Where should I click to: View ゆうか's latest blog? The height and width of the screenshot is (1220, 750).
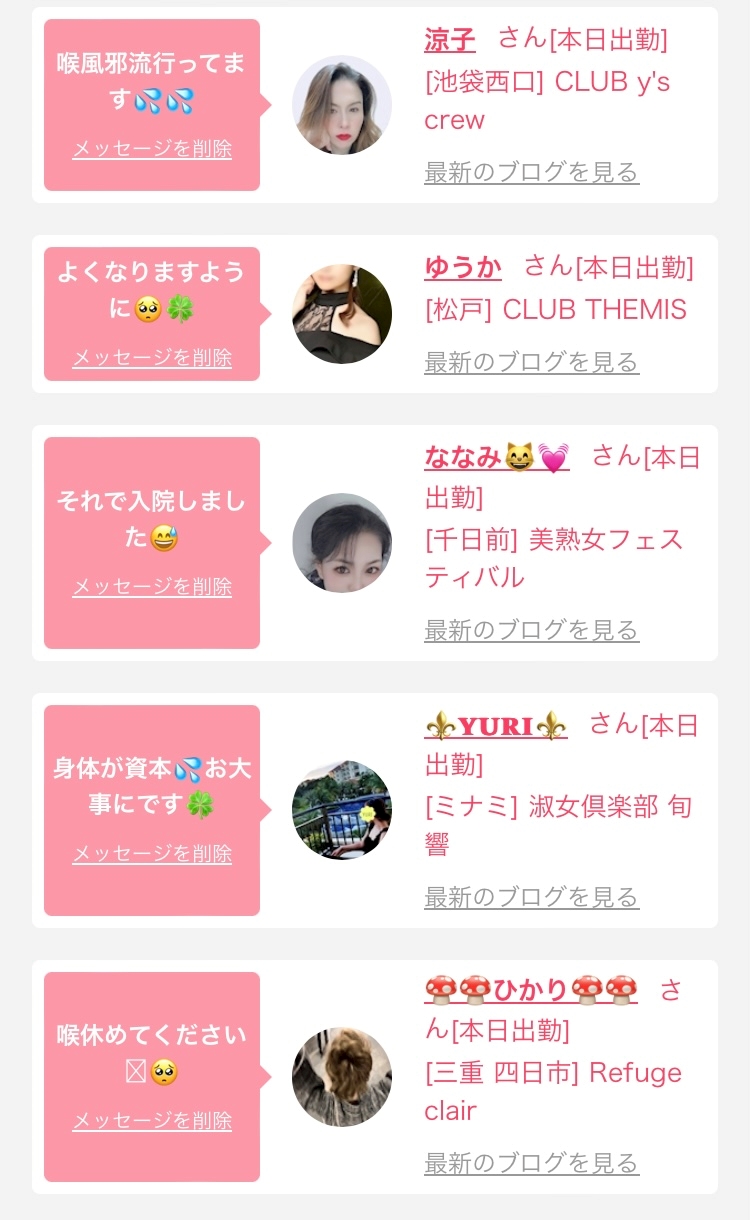click(531, 362)
